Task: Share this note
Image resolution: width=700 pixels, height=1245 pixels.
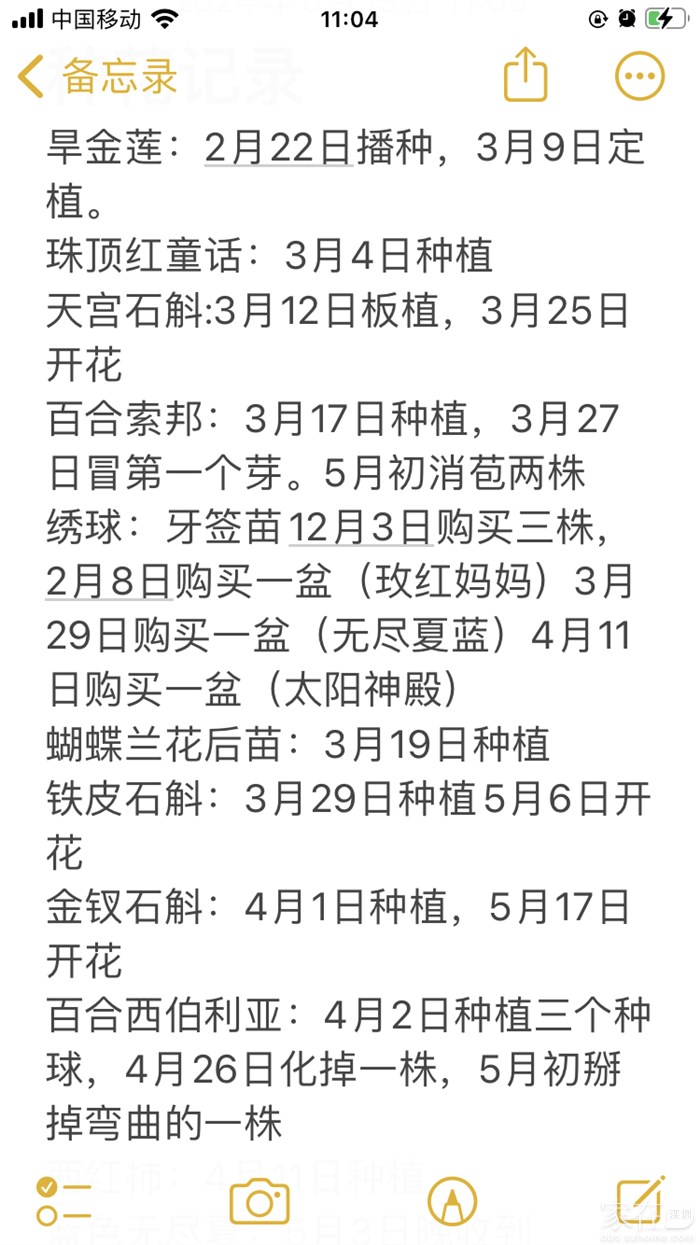Action: pos(526,75)
